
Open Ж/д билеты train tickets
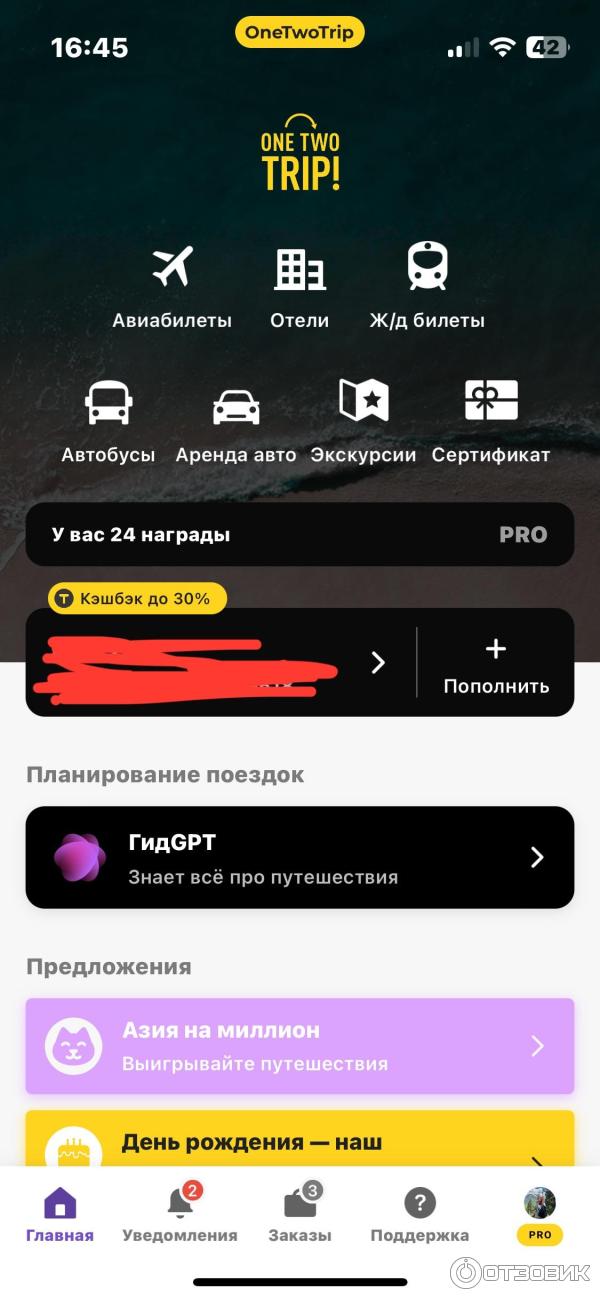point(427,287)
